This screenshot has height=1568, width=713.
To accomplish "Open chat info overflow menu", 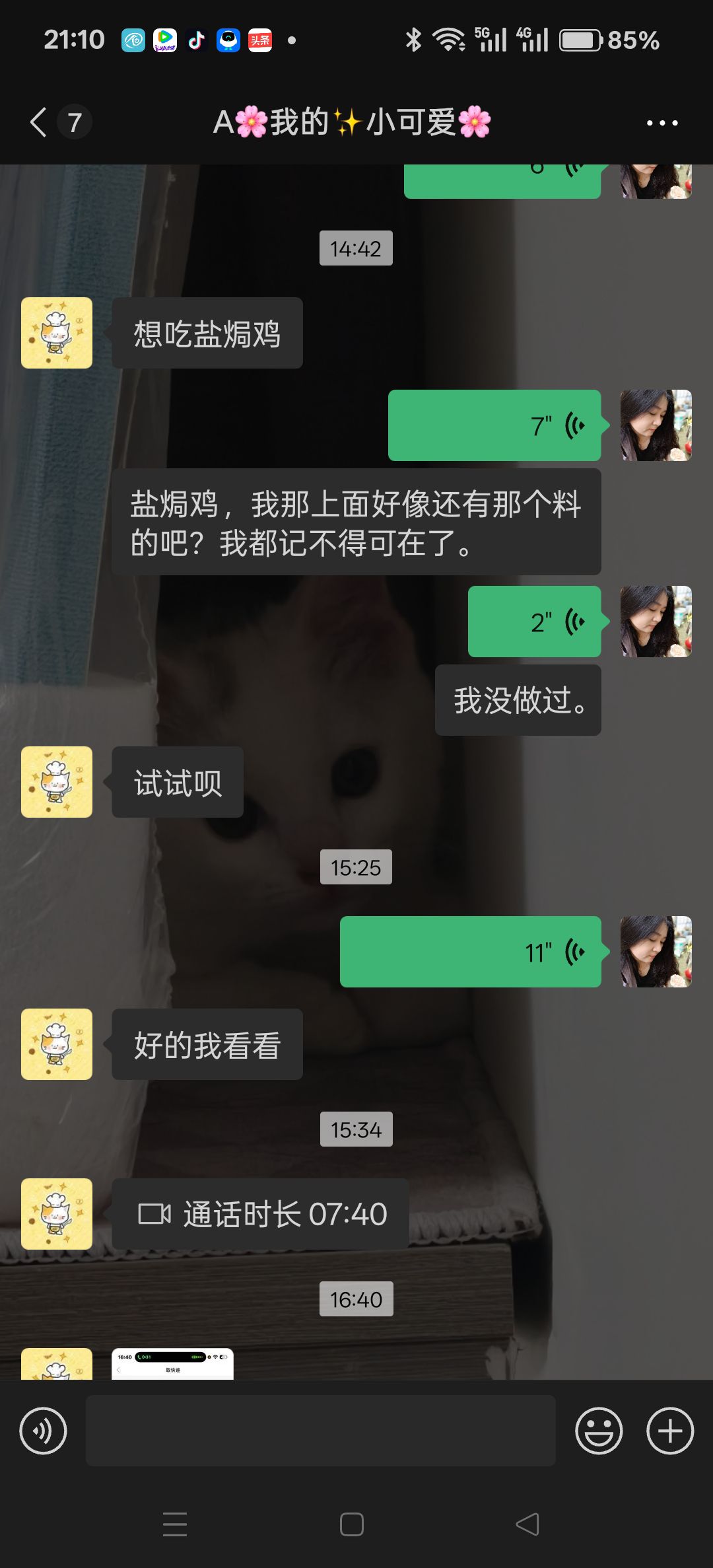I will coord(662,123).
